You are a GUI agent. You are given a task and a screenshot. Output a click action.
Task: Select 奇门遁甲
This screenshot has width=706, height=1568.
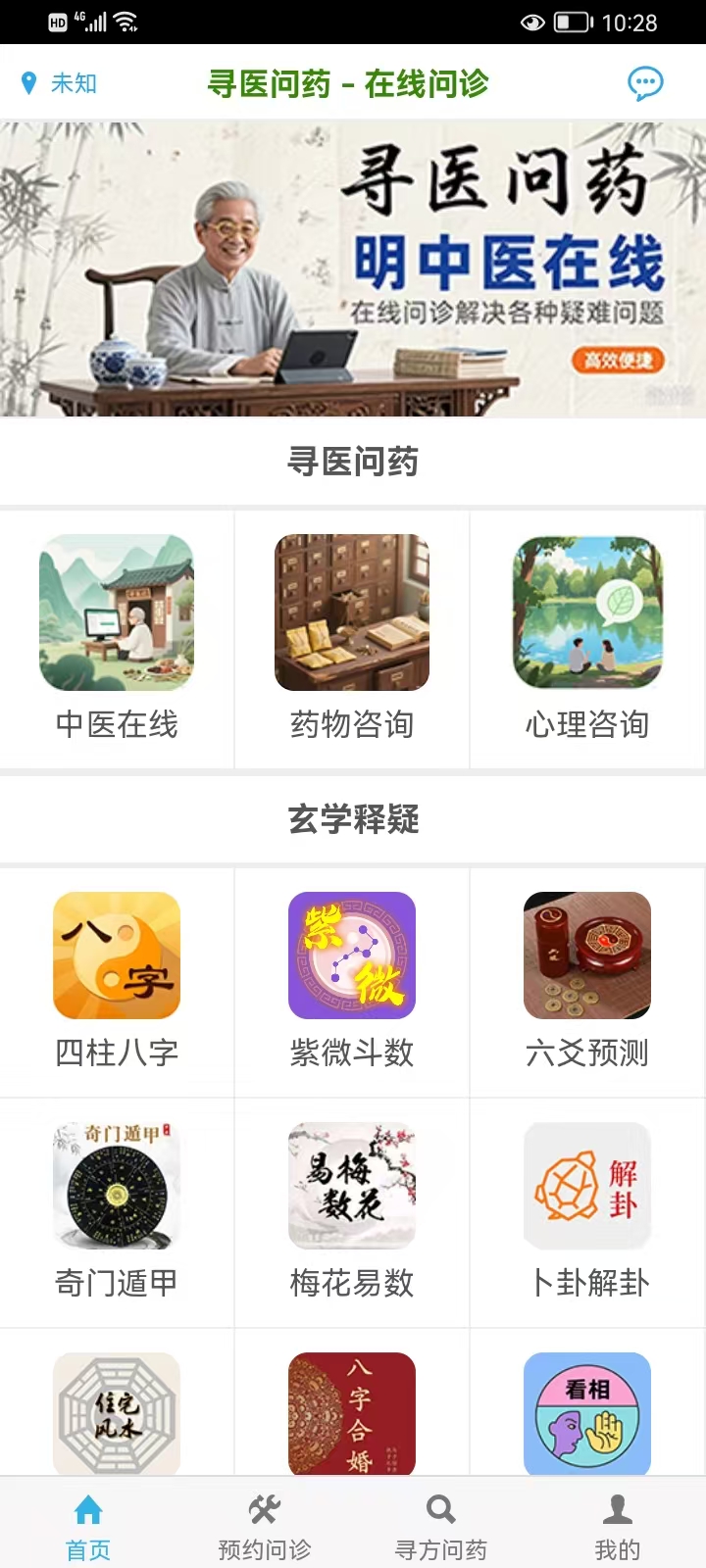click(x=117, y=1210)
